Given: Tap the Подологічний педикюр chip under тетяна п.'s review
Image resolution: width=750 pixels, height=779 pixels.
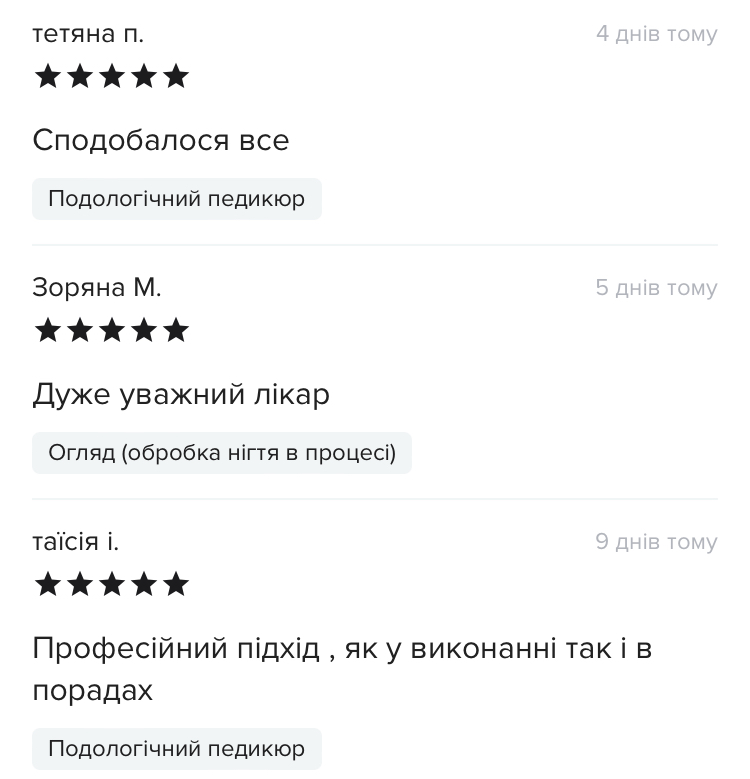Looking at the screenshot, I should pos(176,199).
